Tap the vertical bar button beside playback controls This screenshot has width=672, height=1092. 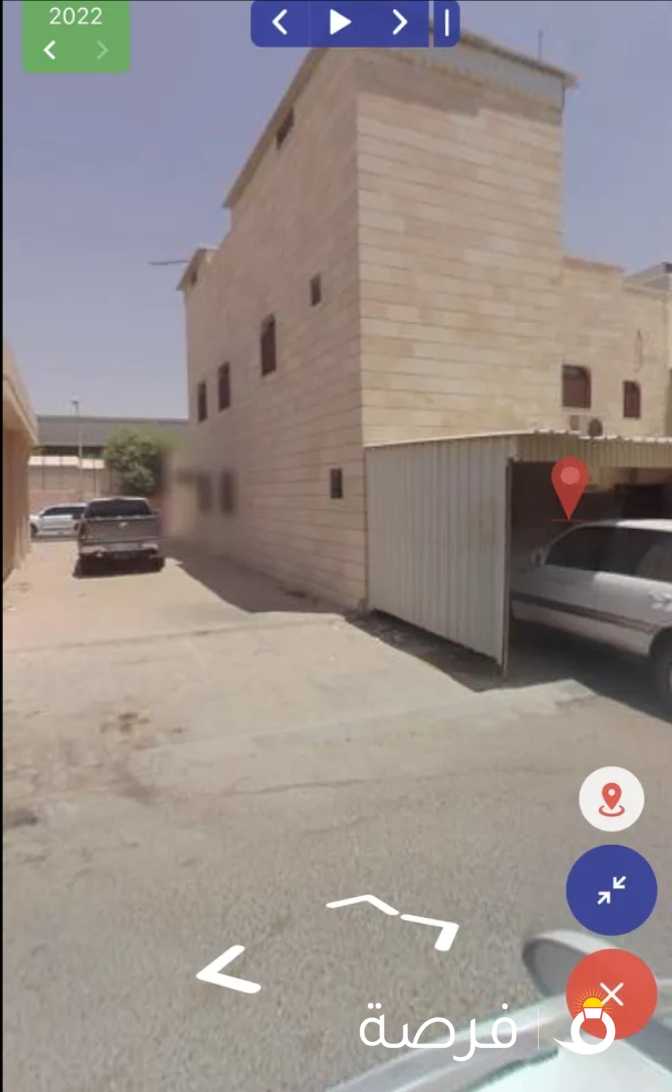pos(446,22)
